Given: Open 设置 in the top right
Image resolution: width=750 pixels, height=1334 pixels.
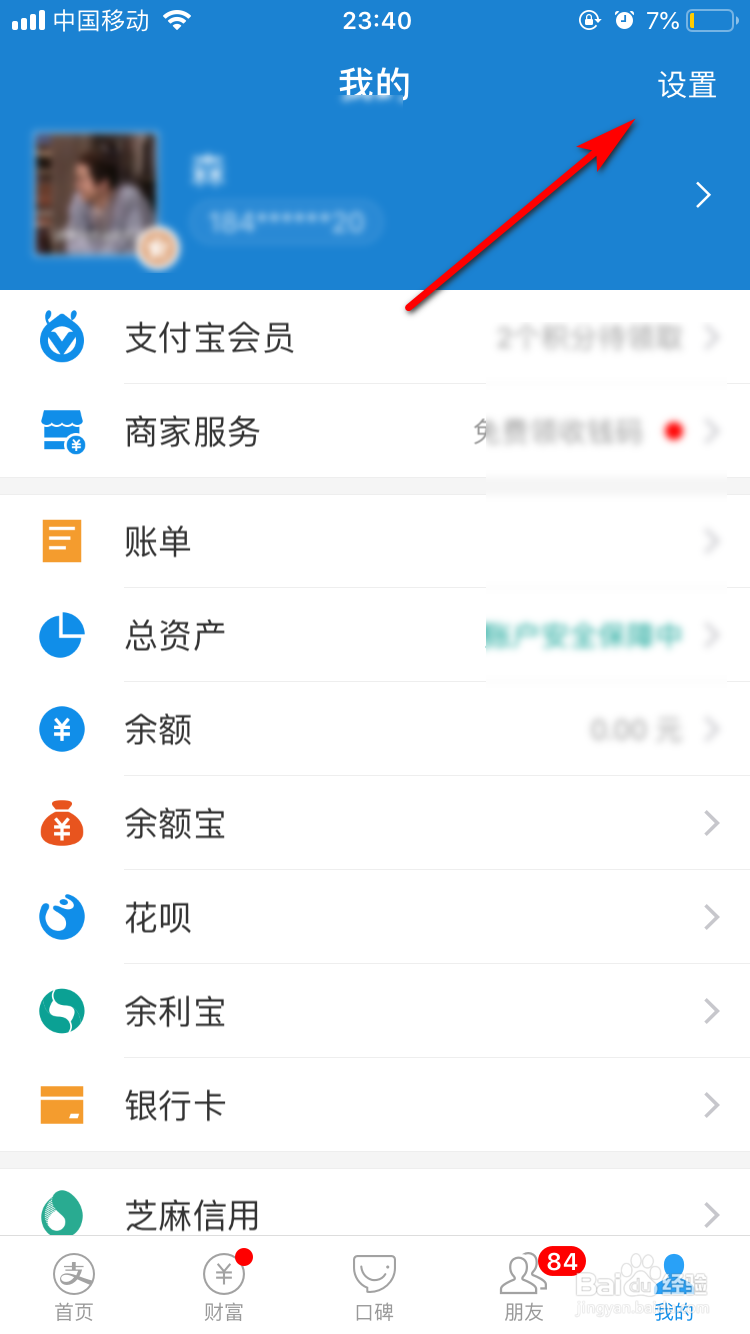Looking at the screenshot, I should click(x=687, y=86).
